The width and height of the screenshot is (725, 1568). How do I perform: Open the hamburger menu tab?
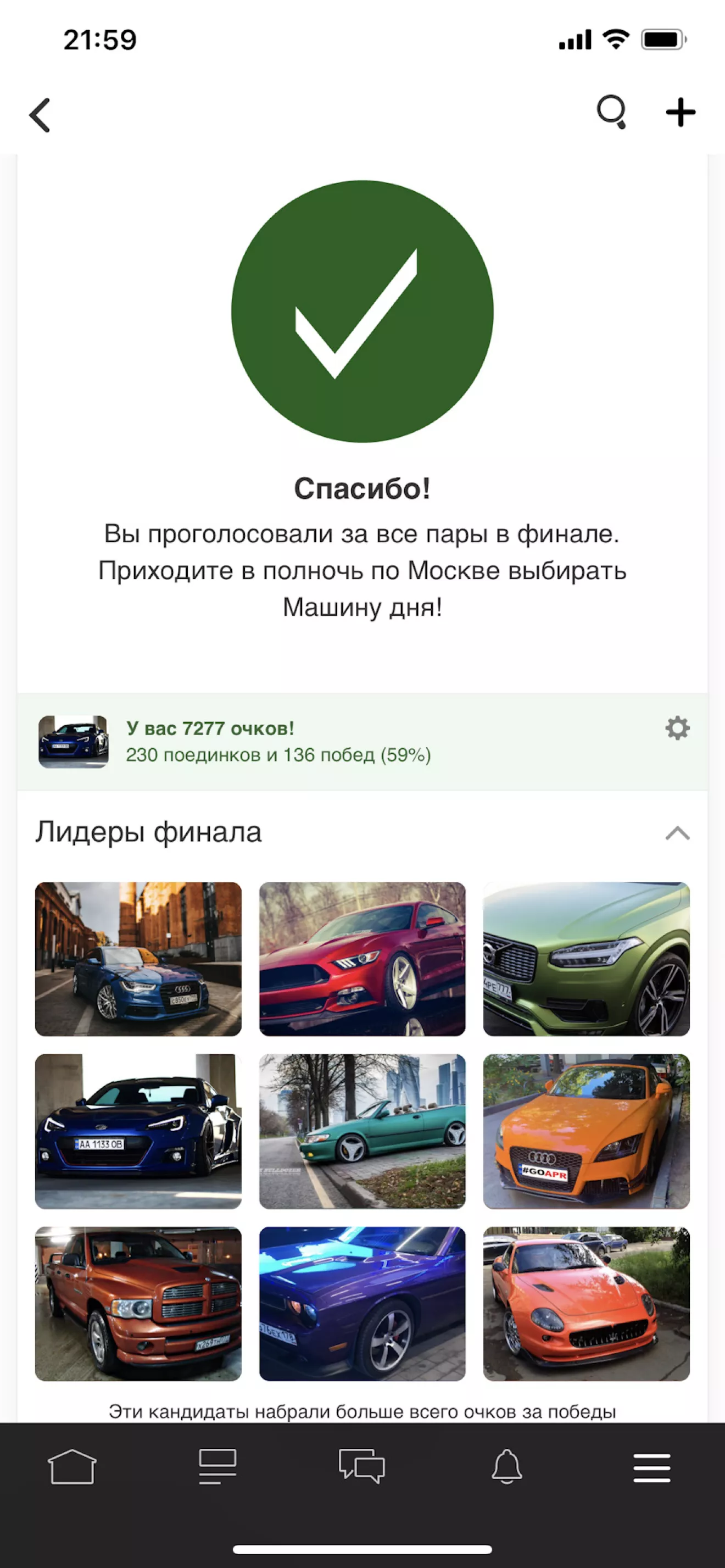[651, 1467]
